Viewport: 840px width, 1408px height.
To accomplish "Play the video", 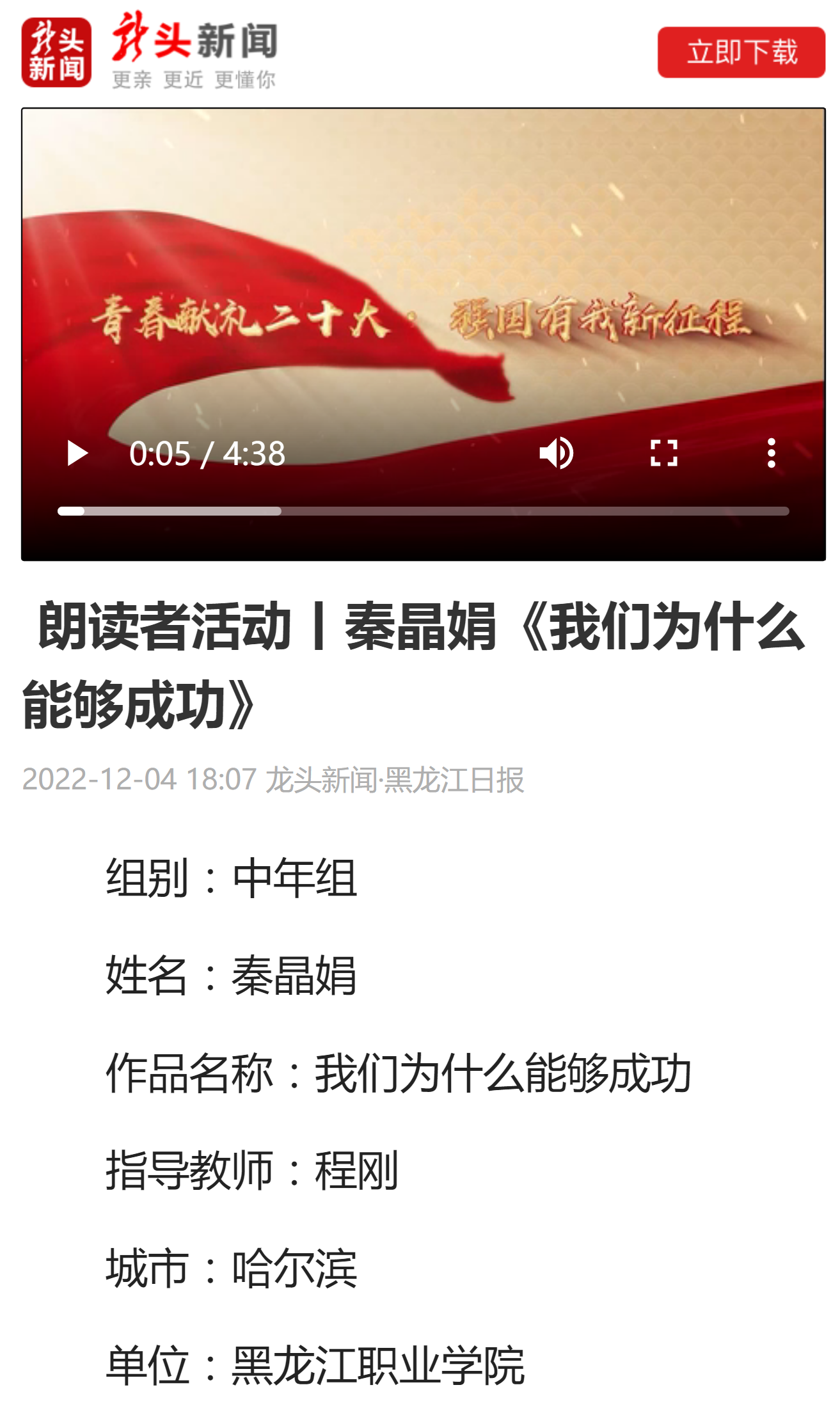I will tap(77, 454).
